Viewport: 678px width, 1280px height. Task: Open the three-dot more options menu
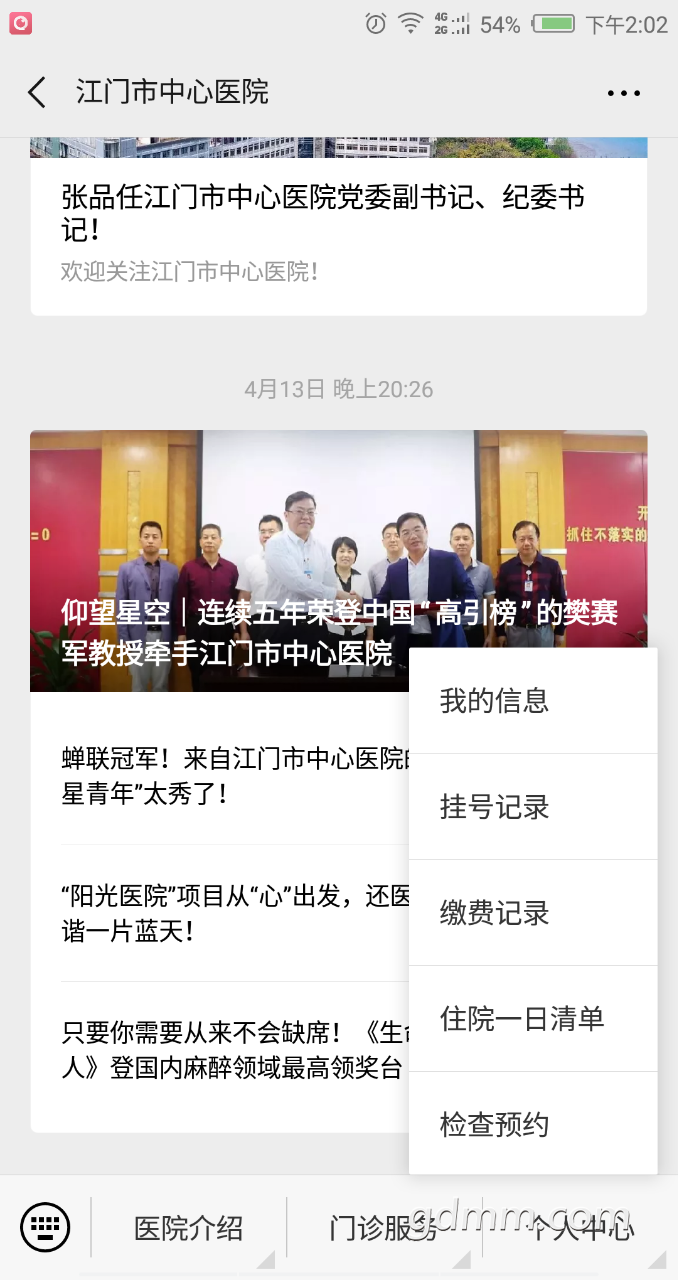(623, 93)
